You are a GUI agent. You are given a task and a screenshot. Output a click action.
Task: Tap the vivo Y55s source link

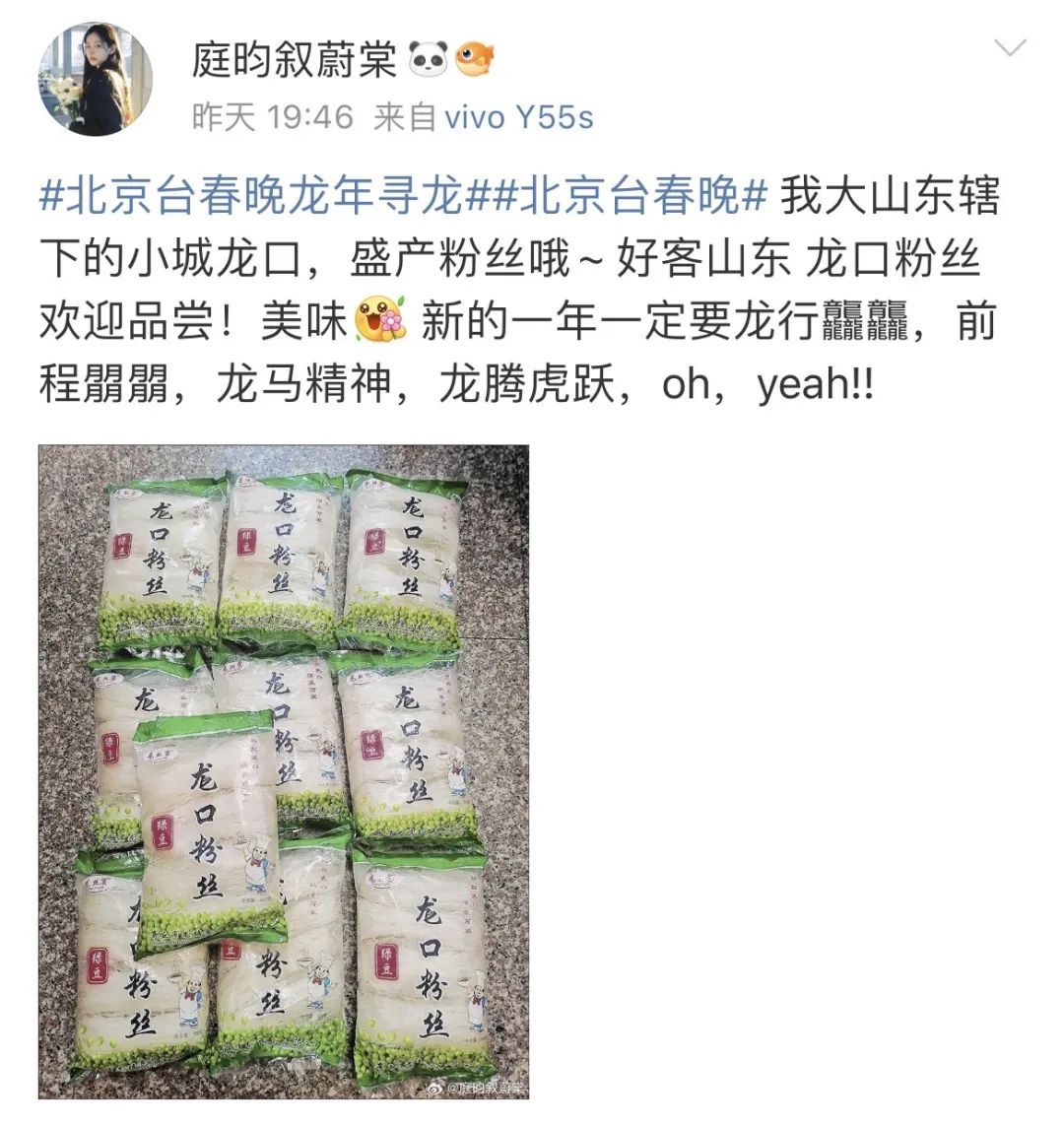click(519, 117)
